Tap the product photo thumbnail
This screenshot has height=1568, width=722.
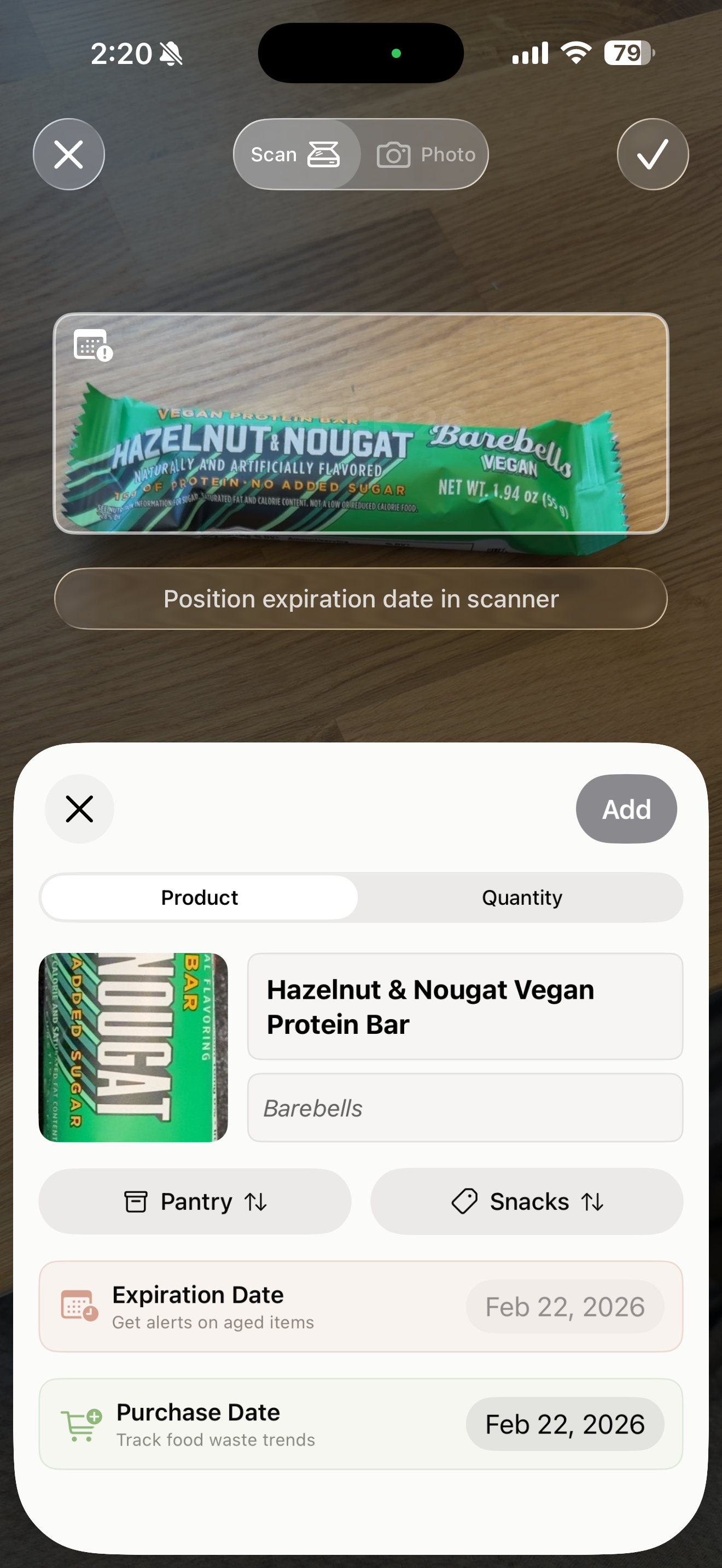(133, 1048)
